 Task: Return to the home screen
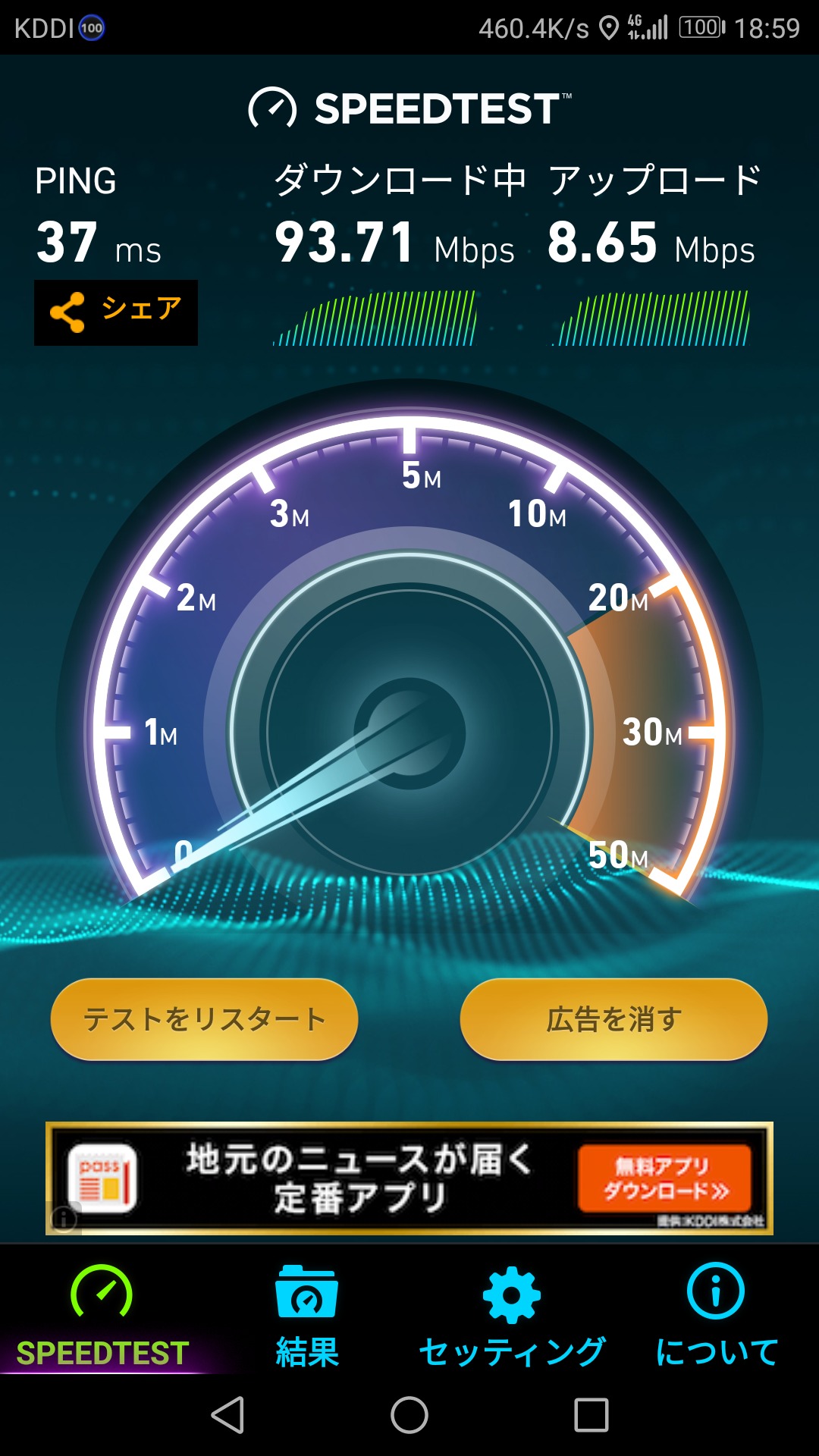409,1415
